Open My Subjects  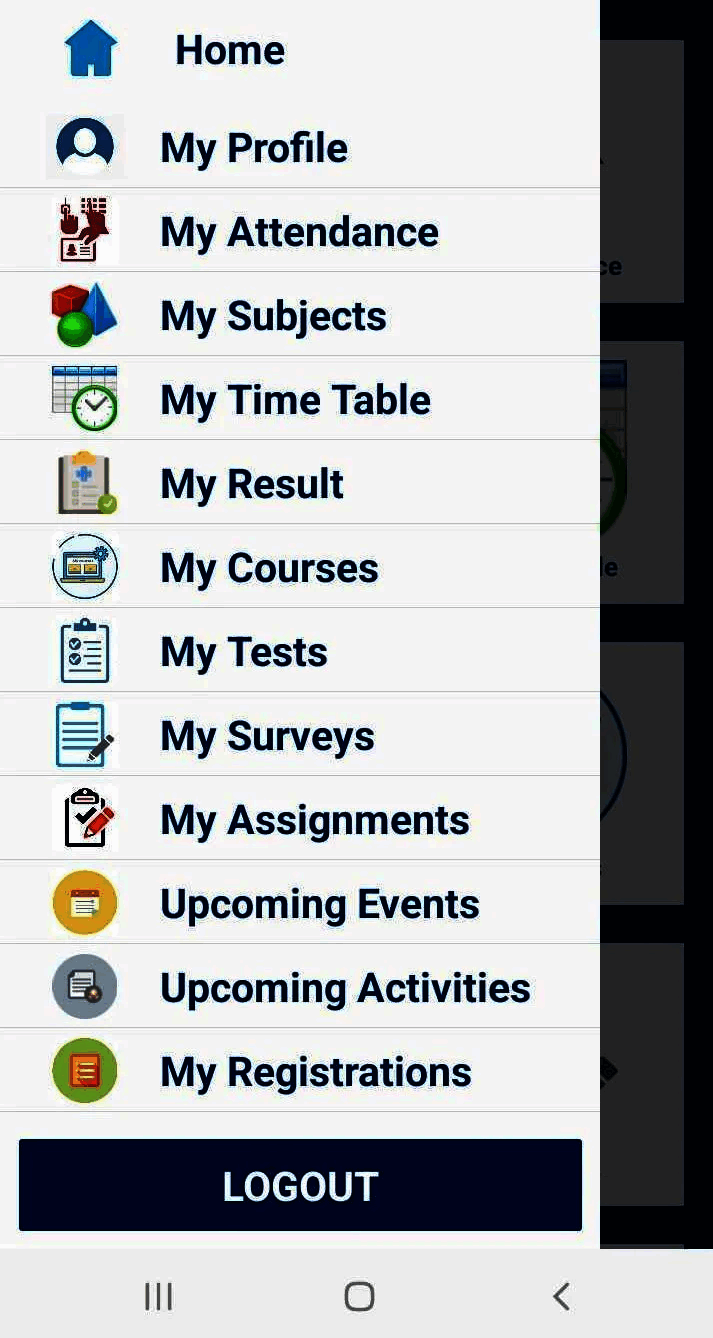[273, 316]
